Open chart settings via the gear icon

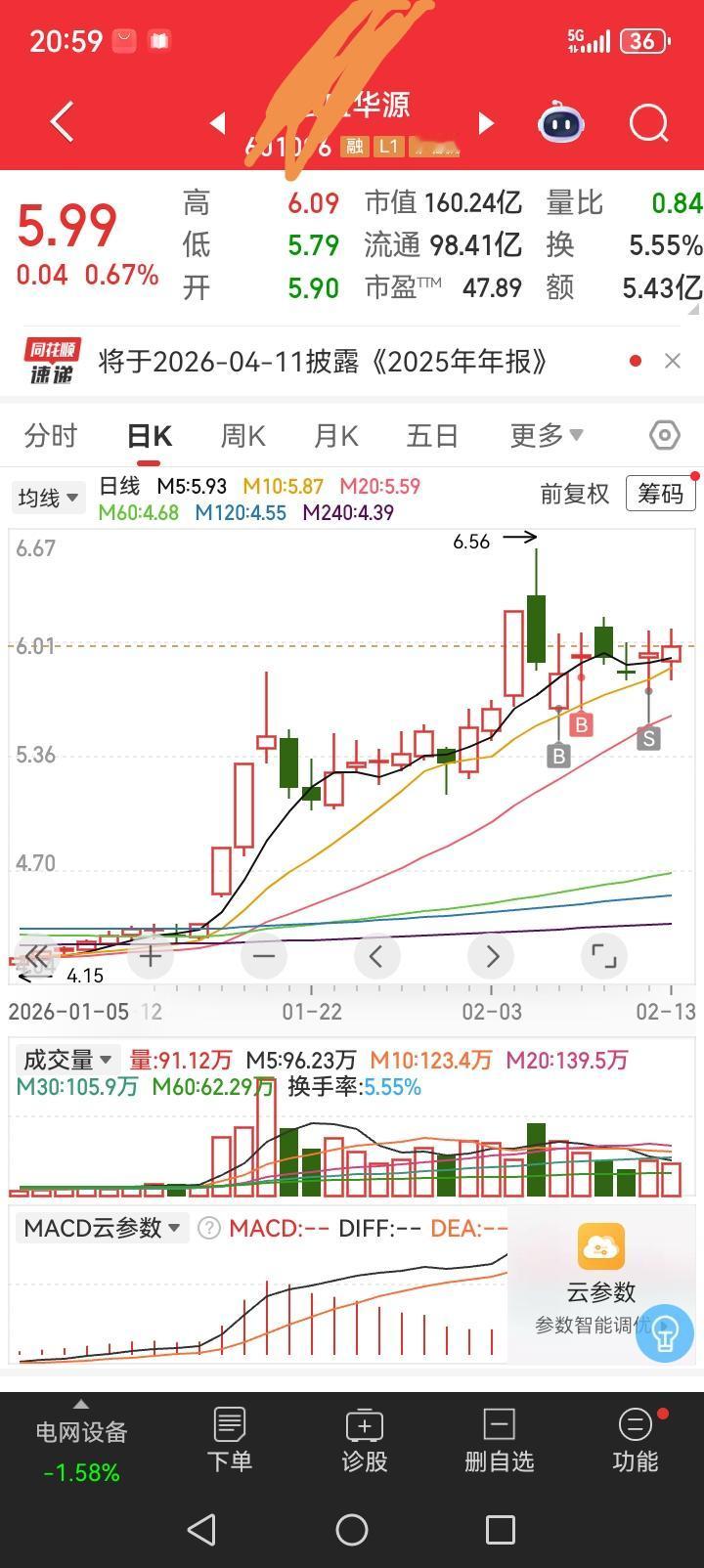pyautogui.click(x=664, y=436)
